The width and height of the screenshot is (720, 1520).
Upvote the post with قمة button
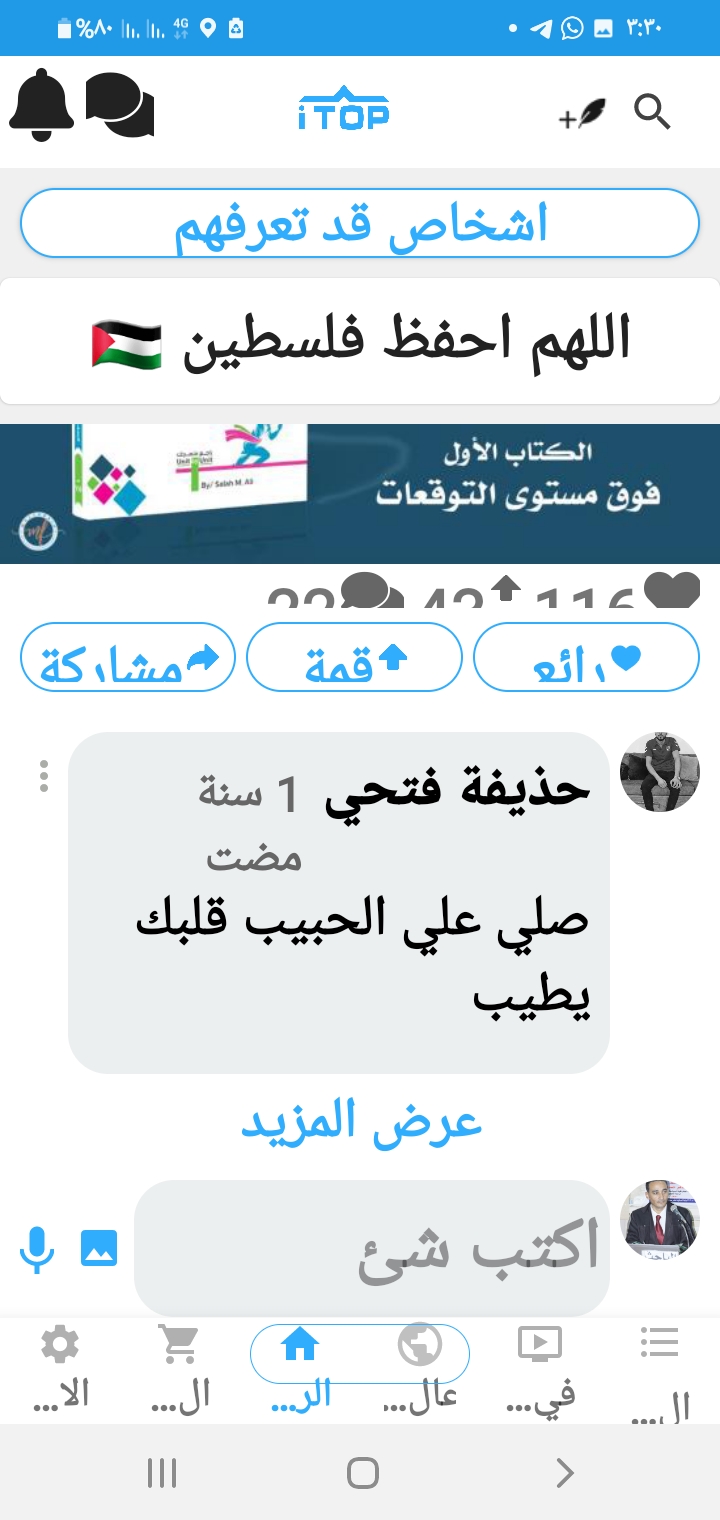[x=354, y=657]
